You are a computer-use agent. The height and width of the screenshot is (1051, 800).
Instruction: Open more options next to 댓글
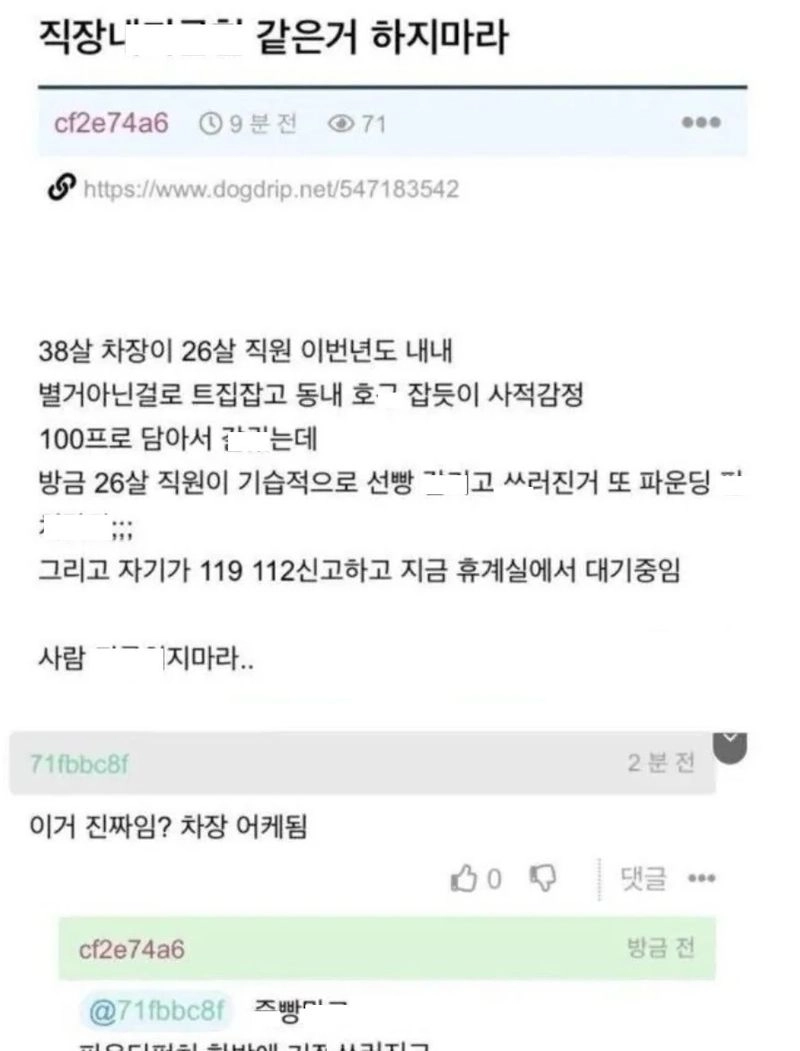(x=701, y=880)
